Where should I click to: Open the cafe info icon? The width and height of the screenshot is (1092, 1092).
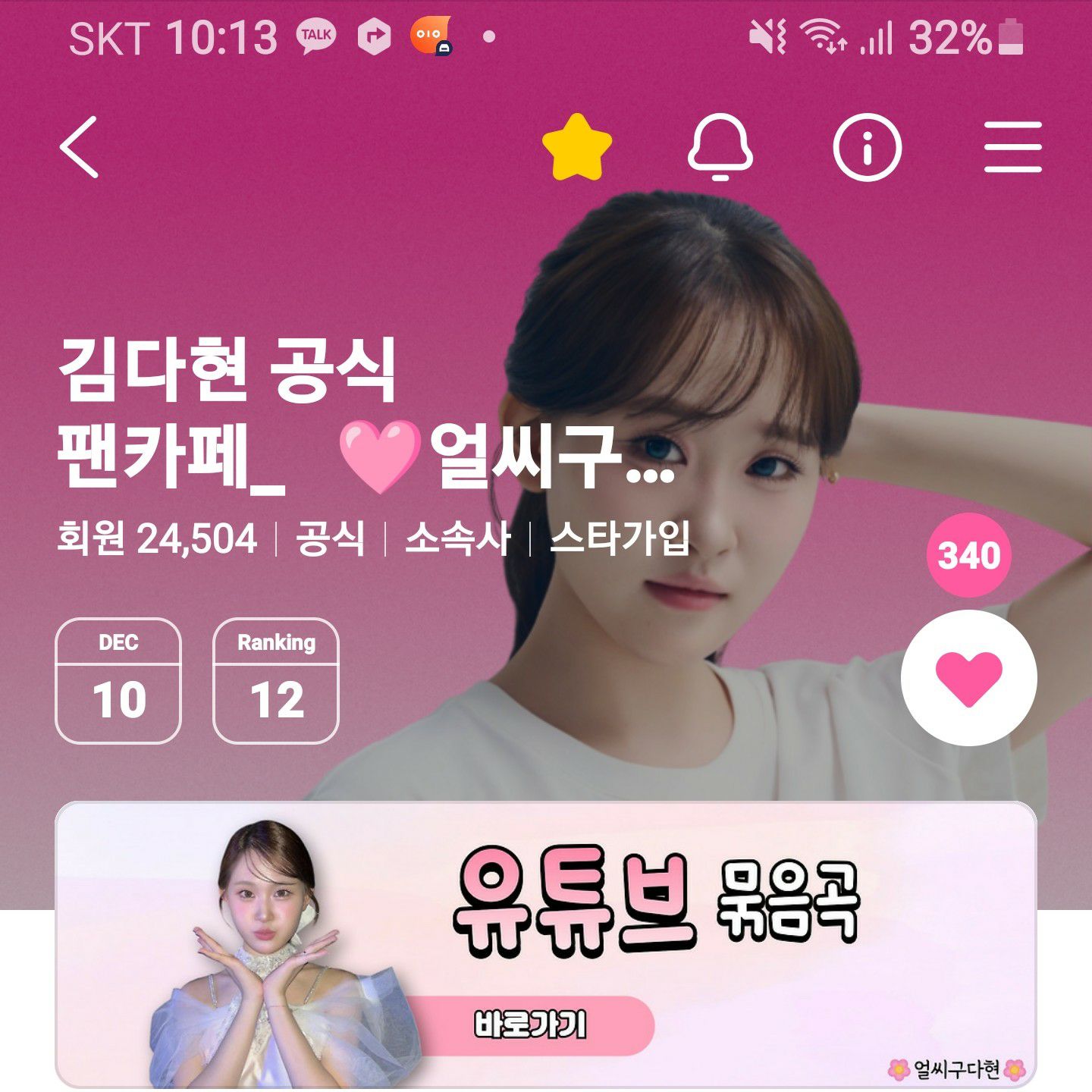[867, 147]
